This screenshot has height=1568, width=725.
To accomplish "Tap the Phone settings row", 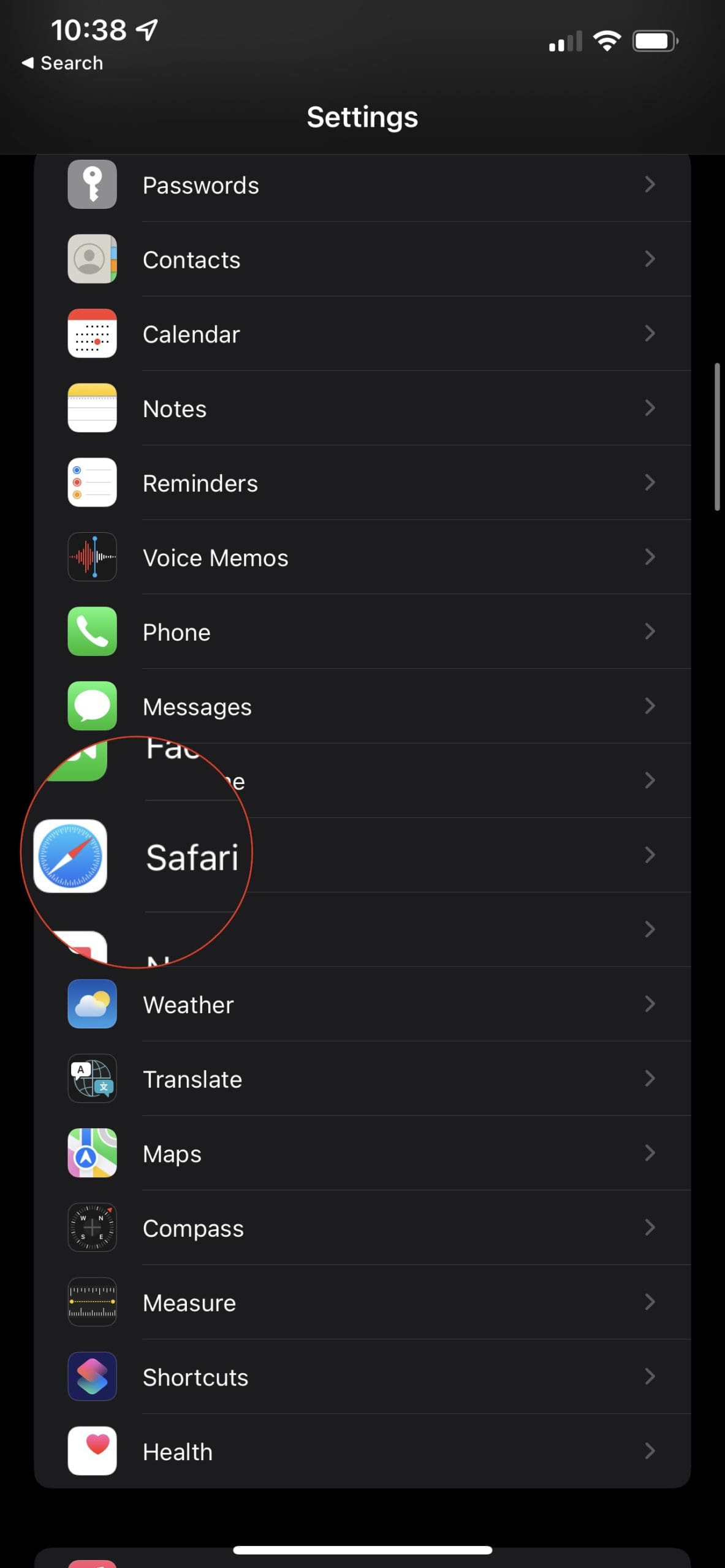I will click(362, 632).
